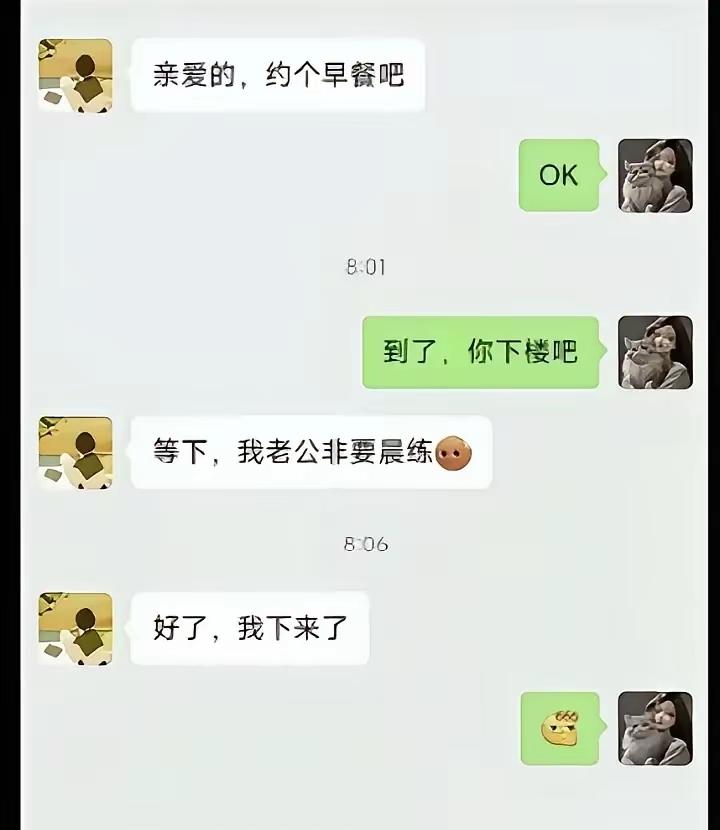
Task: Select the message 亲爱的，约个早餐吧
Action: (x=280, y=75)
